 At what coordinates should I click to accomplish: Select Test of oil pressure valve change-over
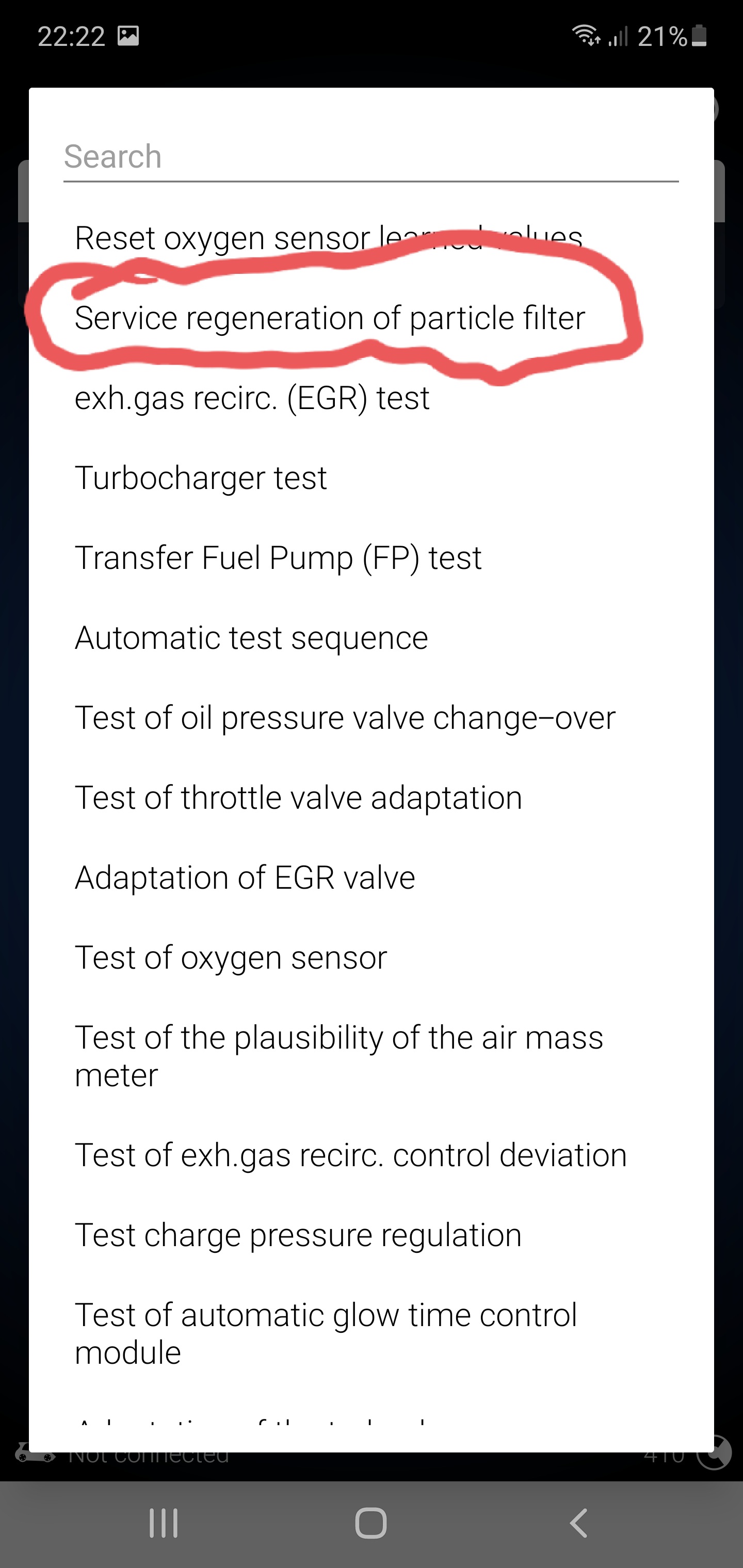tap(345, 717)
